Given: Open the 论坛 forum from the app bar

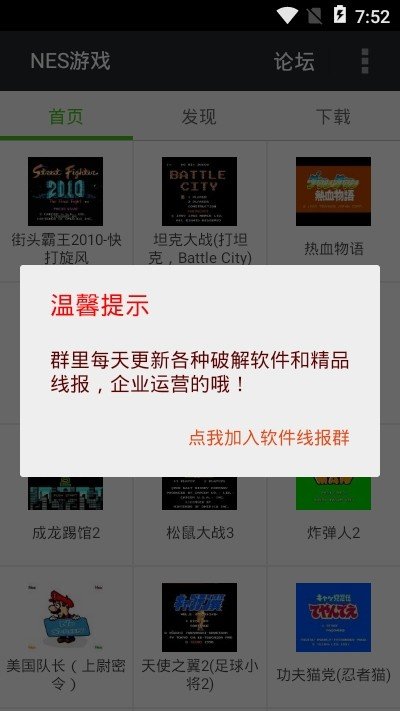Looking at the screenshot, I should click(x=294, y=61).
